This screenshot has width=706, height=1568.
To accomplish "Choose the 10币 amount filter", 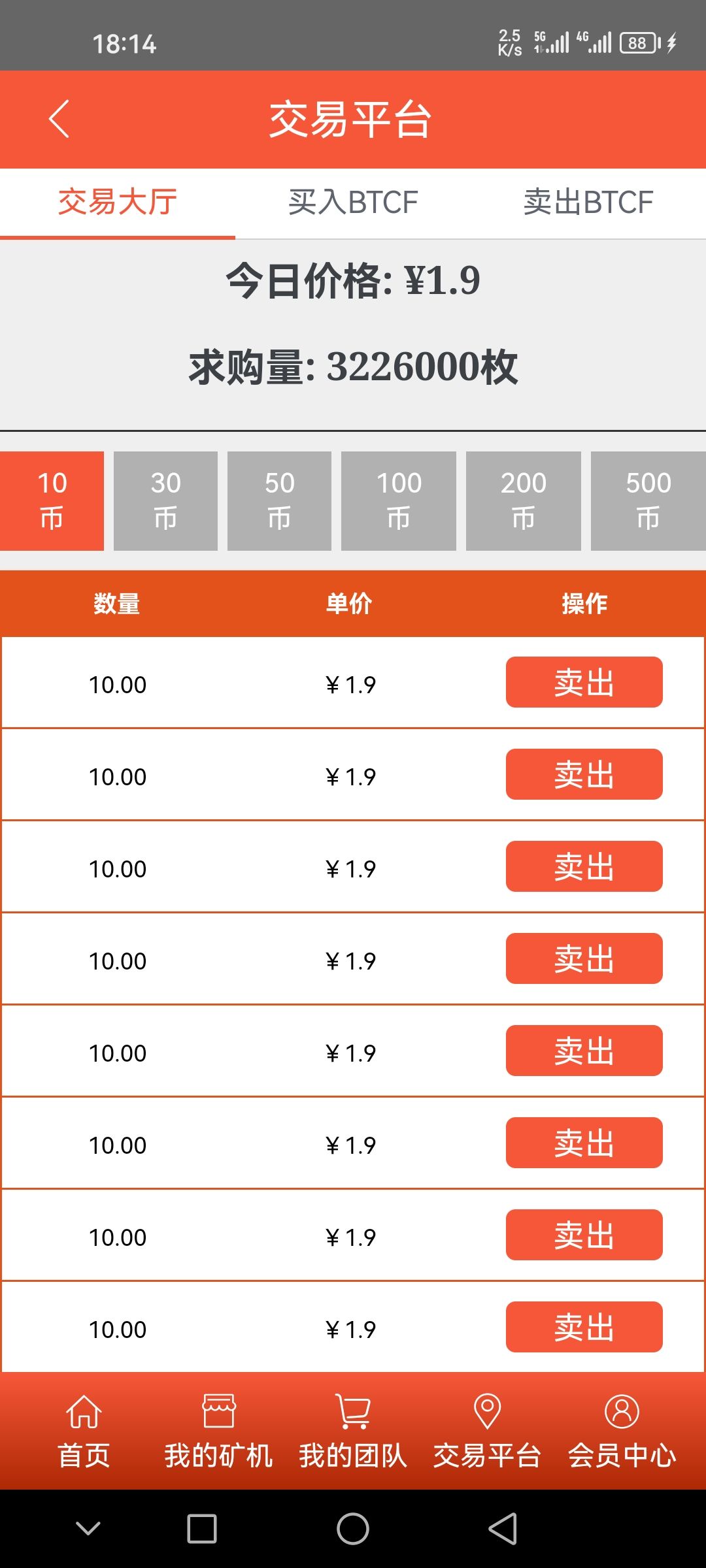I will point(52,501).
